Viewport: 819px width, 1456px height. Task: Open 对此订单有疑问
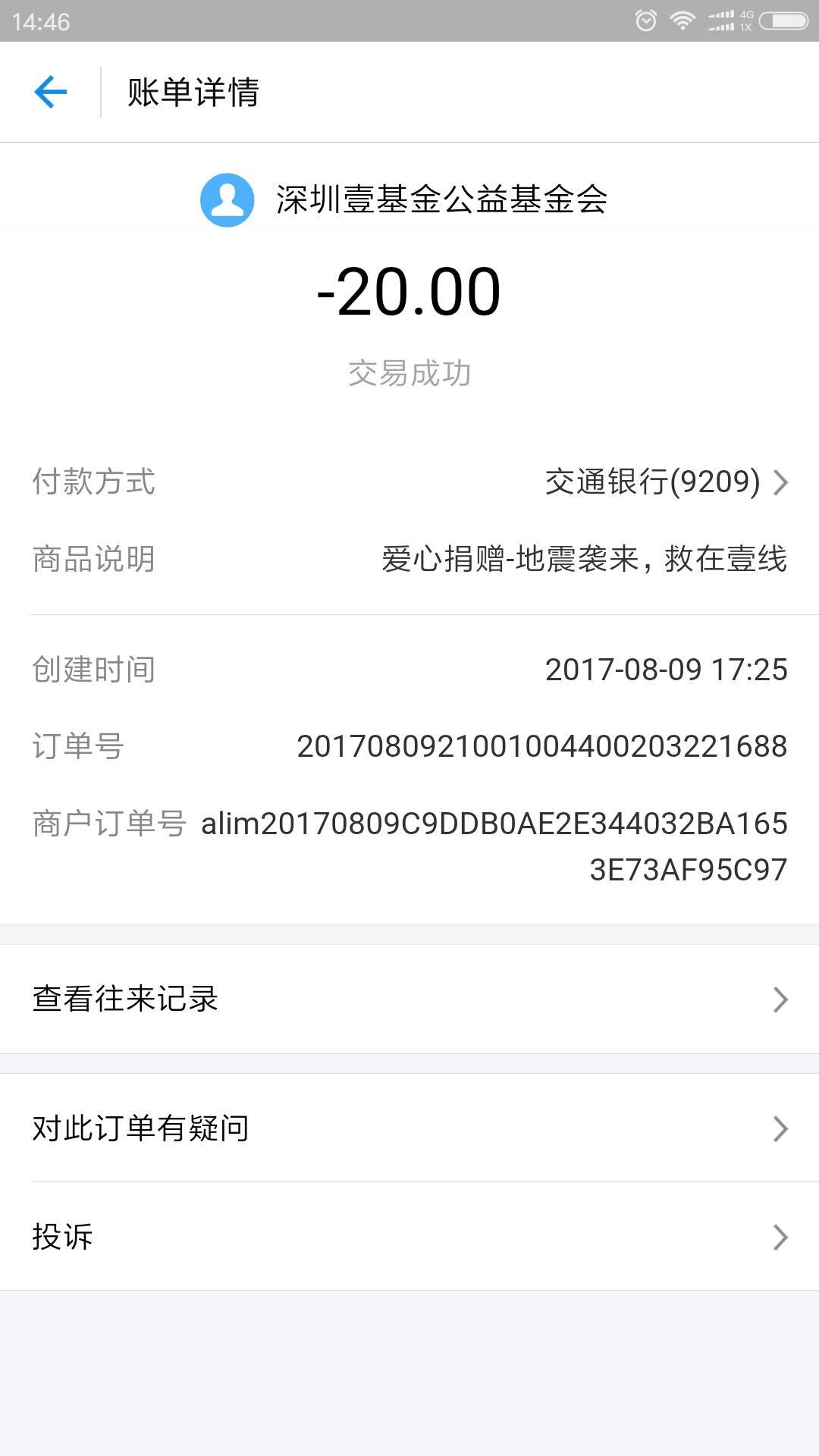[x=409, y=1128]
